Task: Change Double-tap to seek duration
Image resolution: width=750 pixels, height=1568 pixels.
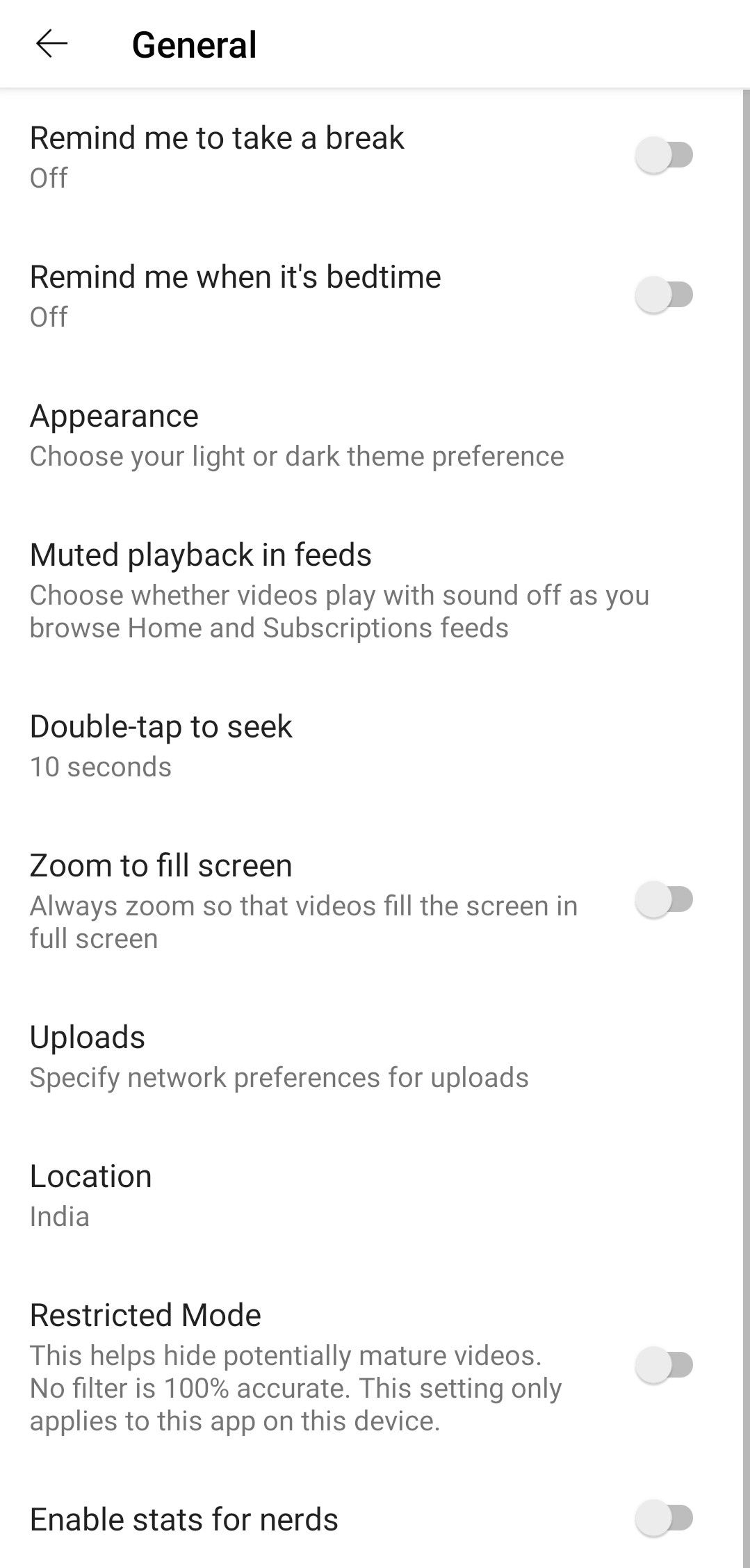Action: tap(161, 746)
